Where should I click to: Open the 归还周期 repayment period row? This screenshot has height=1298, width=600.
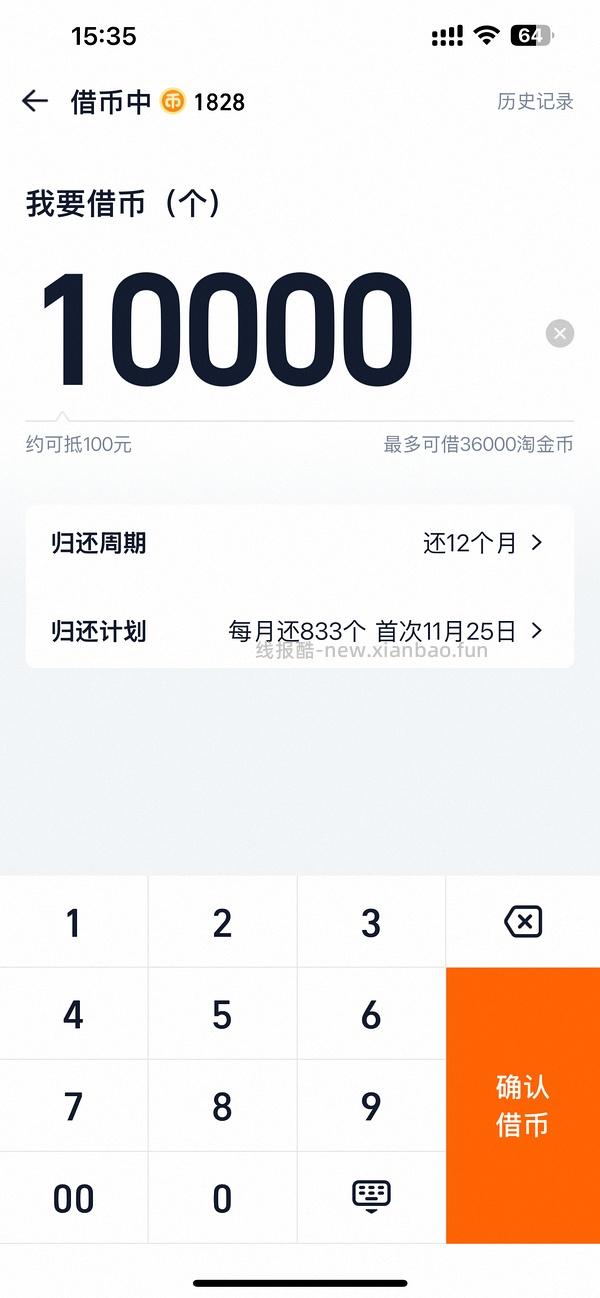[300, 543]
